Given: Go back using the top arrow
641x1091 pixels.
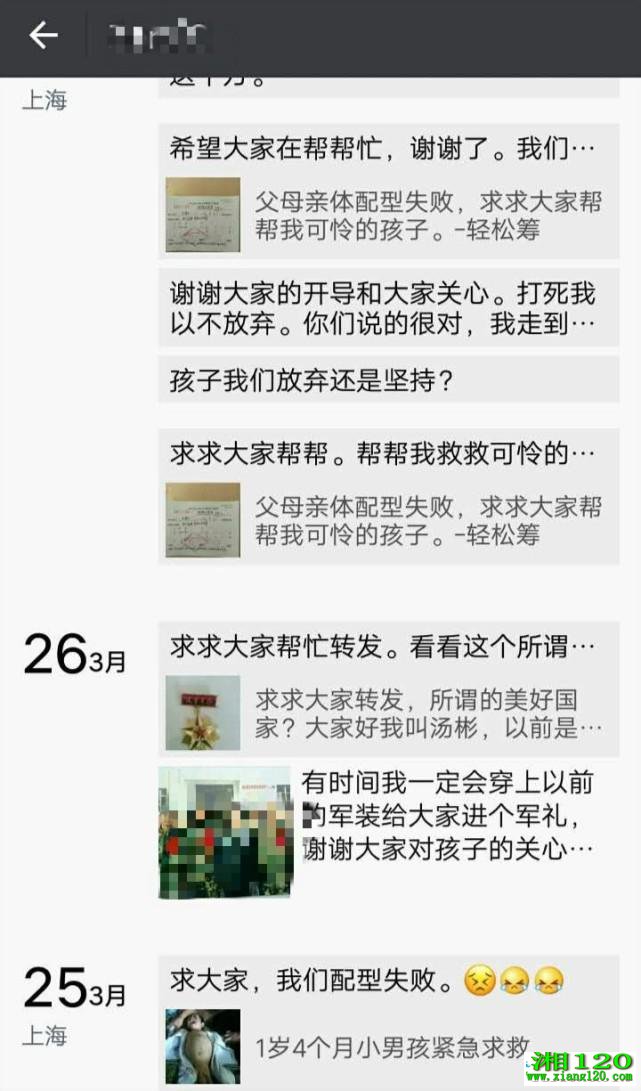Looking at the screenshot, I should 43,37.
